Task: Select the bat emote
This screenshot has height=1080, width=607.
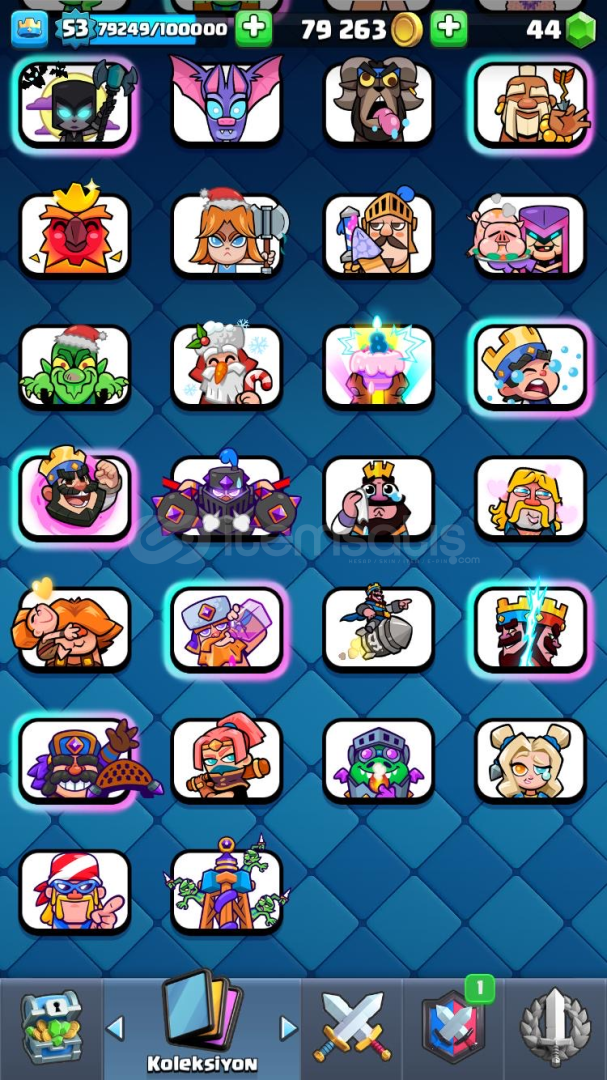Action: tap(226, 101)
